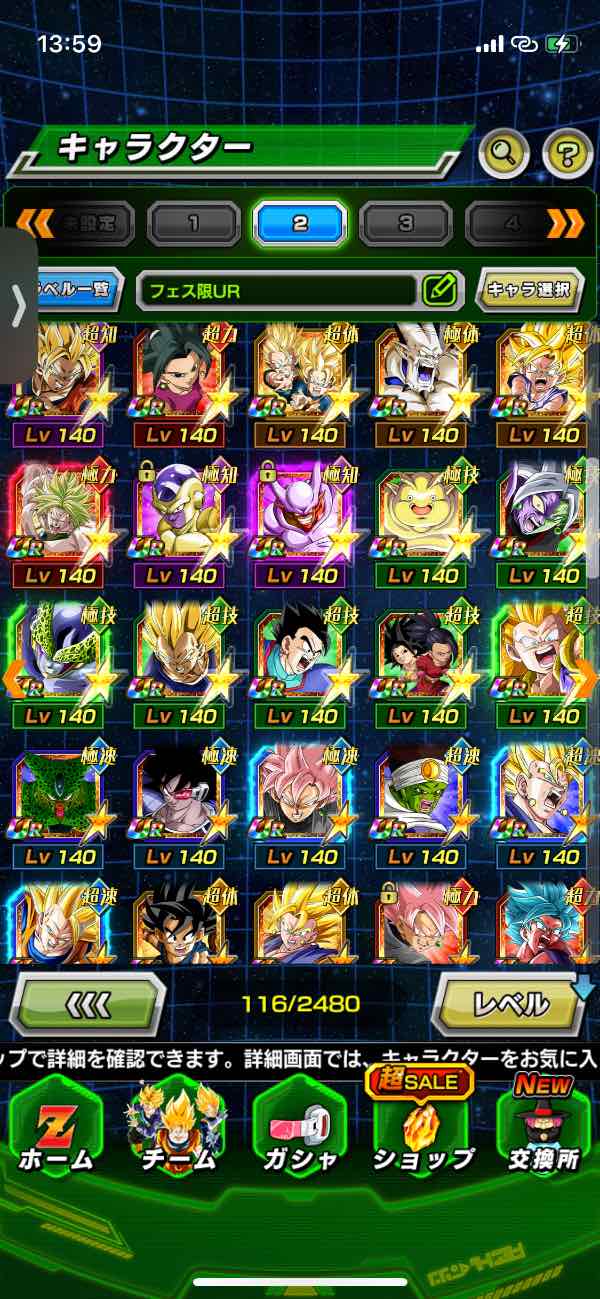Open the question mark help icon
600x1299 pixels.
pyautogui.click(x=567, y=153)
